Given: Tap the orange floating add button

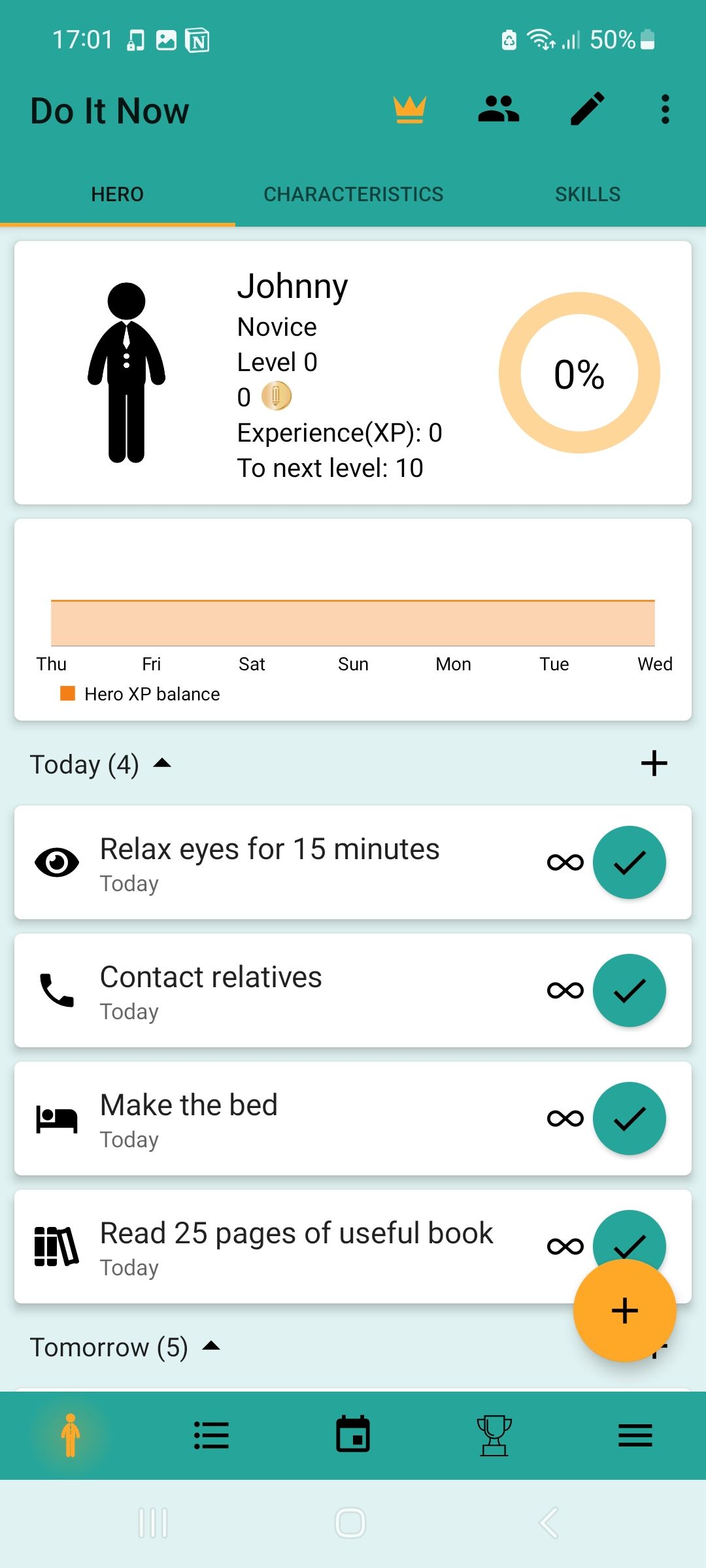Looking at the screenshot, I should click(624, 1311).
